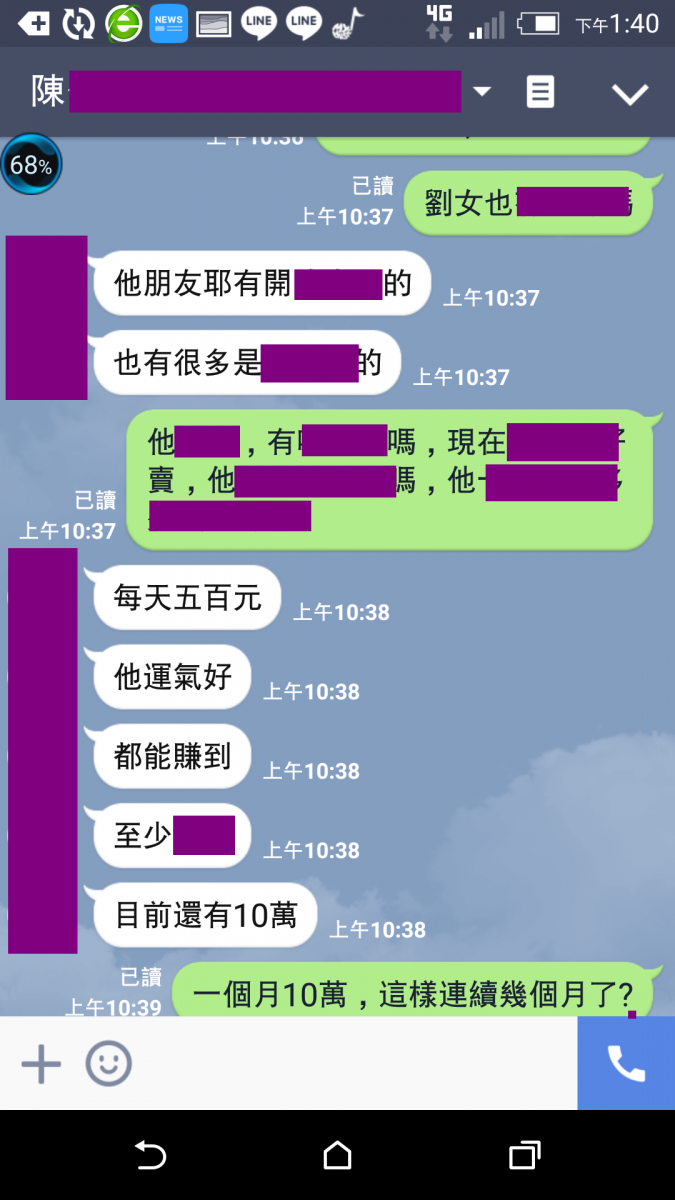
Task: Open the emoji sticker picker
Action: [108, 1064]
